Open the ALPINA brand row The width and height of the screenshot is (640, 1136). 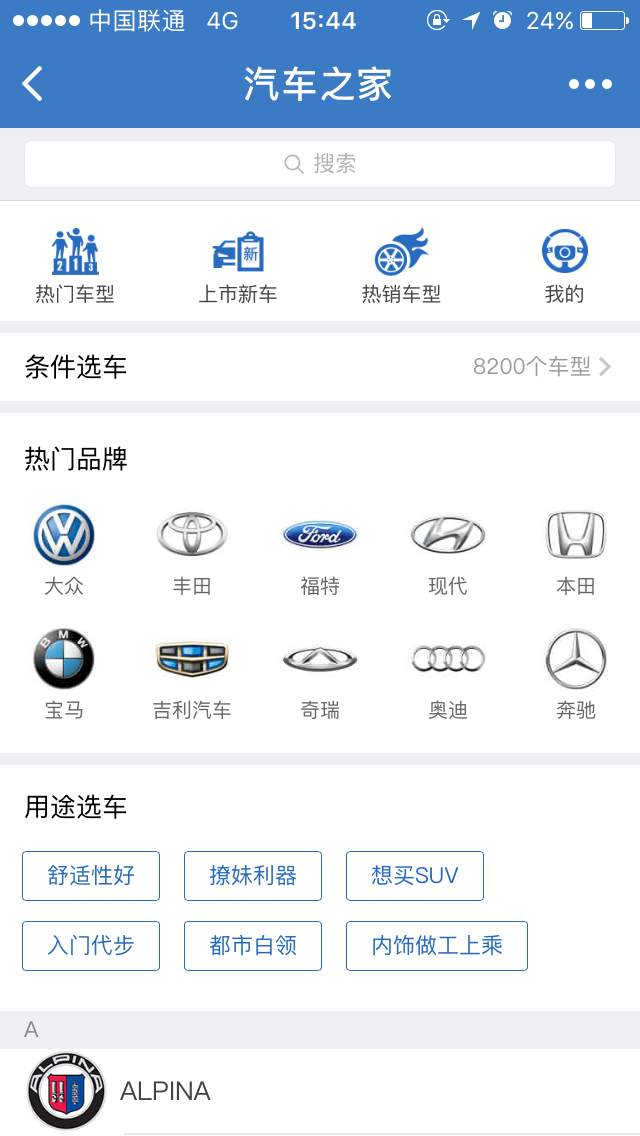click(320, 1091)
